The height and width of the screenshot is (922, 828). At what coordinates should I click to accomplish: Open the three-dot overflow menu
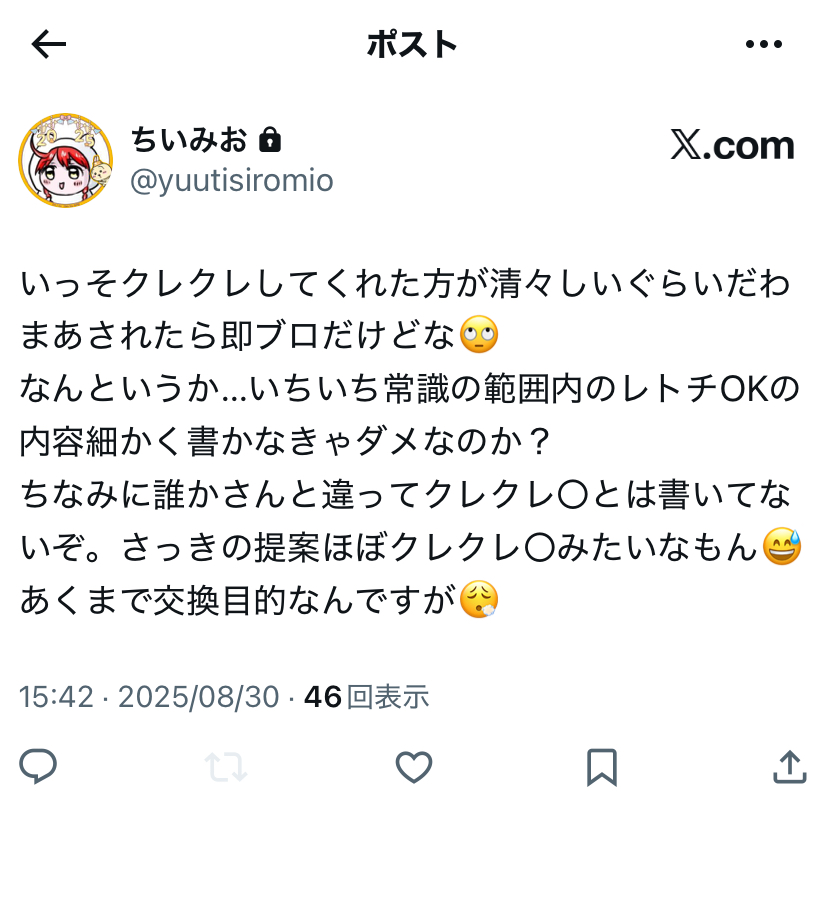764,44
